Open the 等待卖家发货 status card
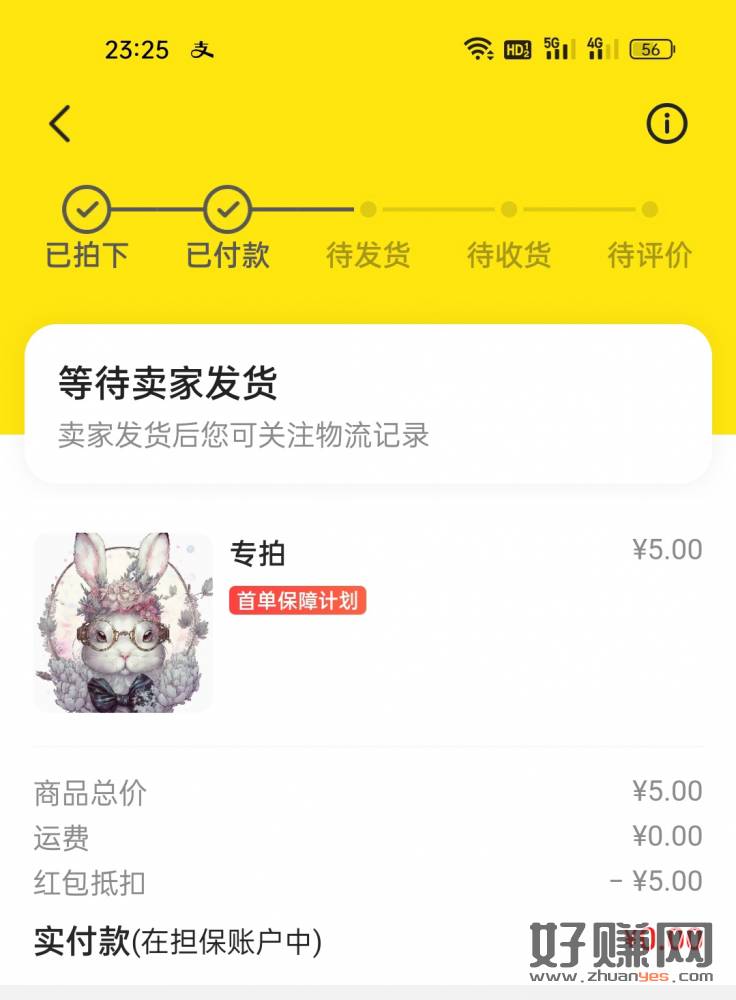Viewport: 736px width, 1000px height. 368,405
